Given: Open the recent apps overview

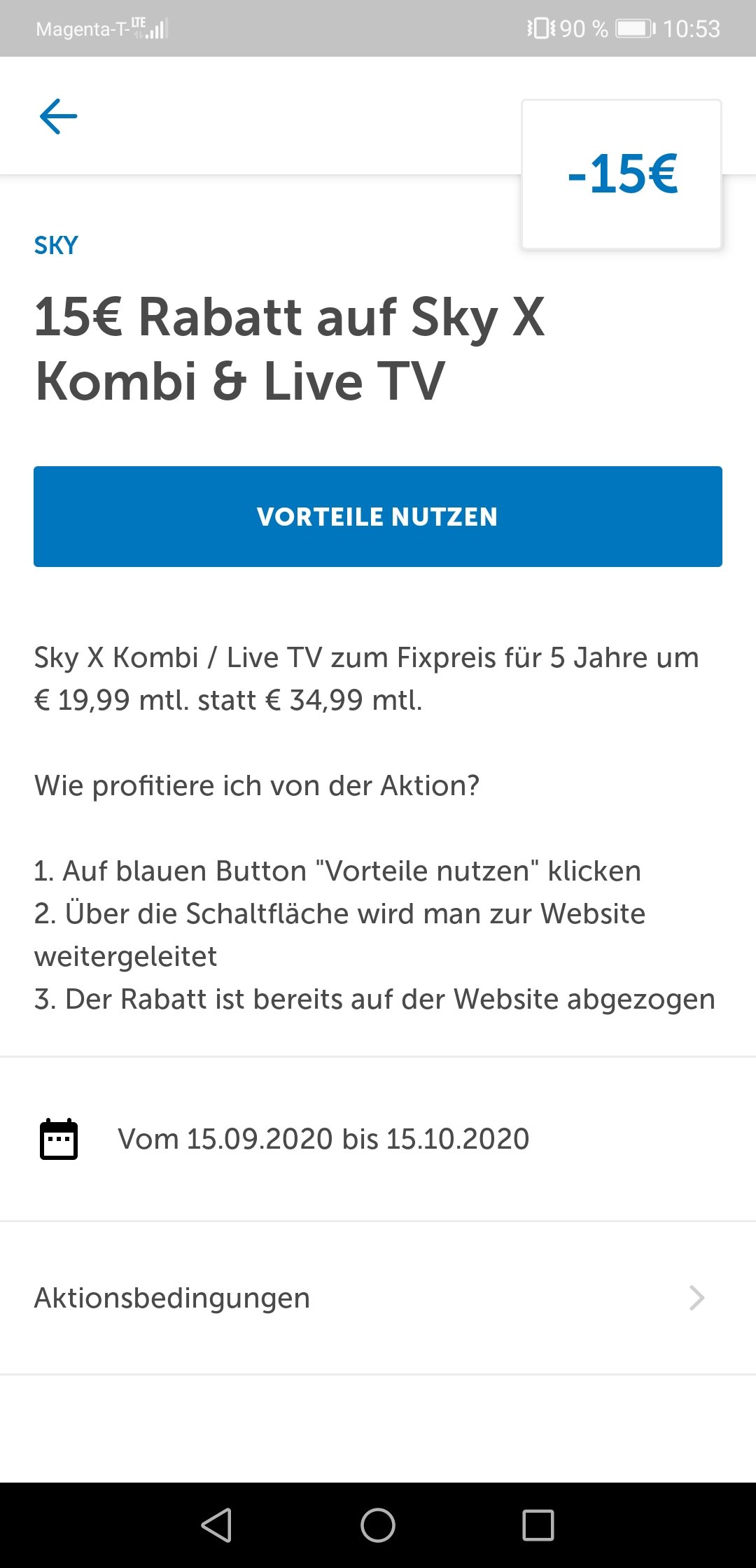Looking at the screenshot, I should [x=538, y=1525].
